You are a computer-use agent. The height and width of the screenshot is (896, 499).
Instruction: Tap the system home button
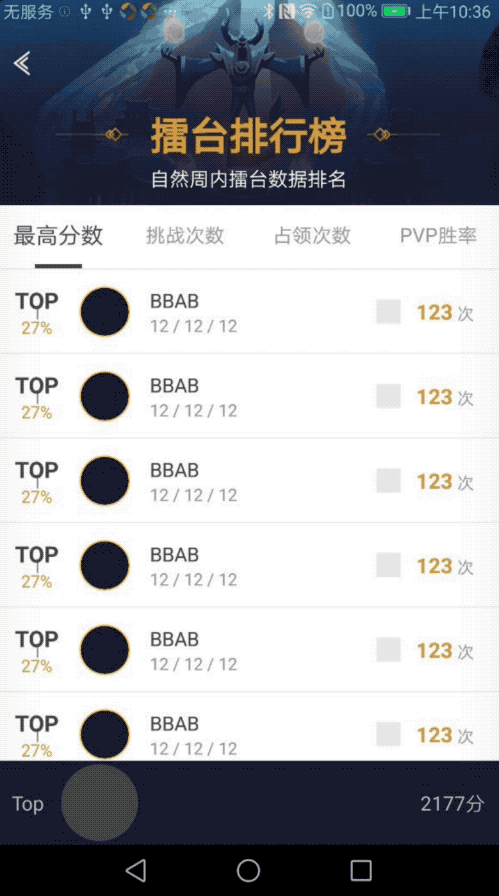(x=249, y=870)
